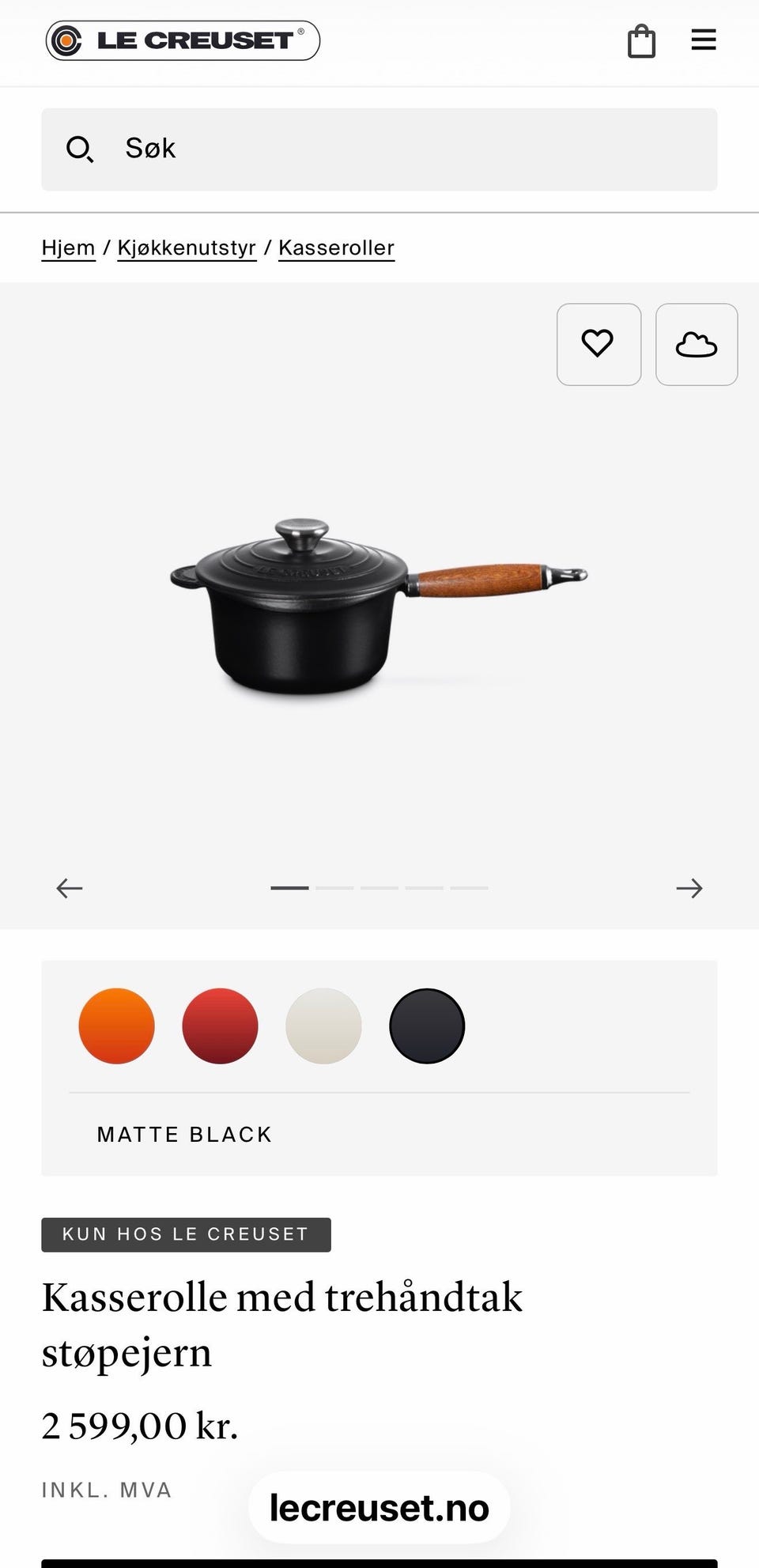The height and width of the screenshot is (1568, 759).
Task: Go to the Hjem breadcrumb
Action: pos(68,248)
